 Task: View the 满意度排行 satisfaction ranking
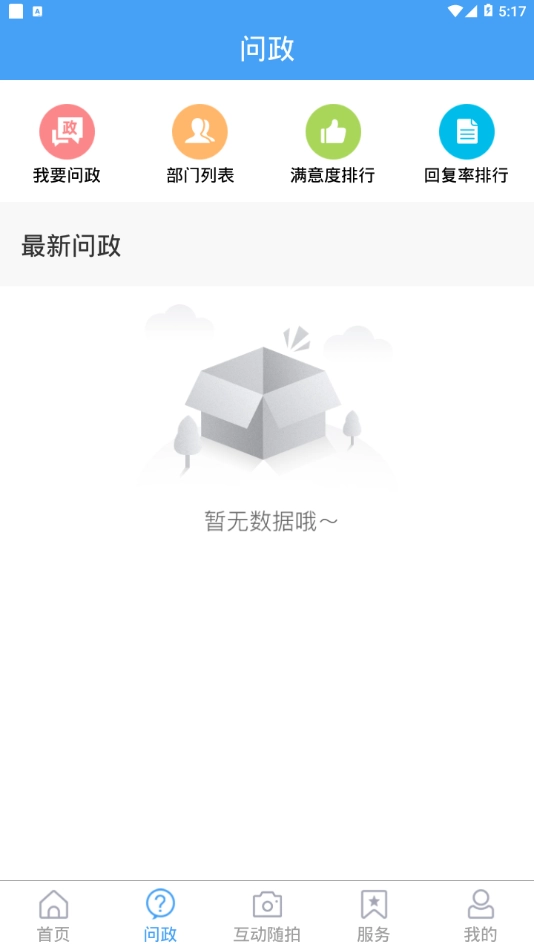[333, 144]
